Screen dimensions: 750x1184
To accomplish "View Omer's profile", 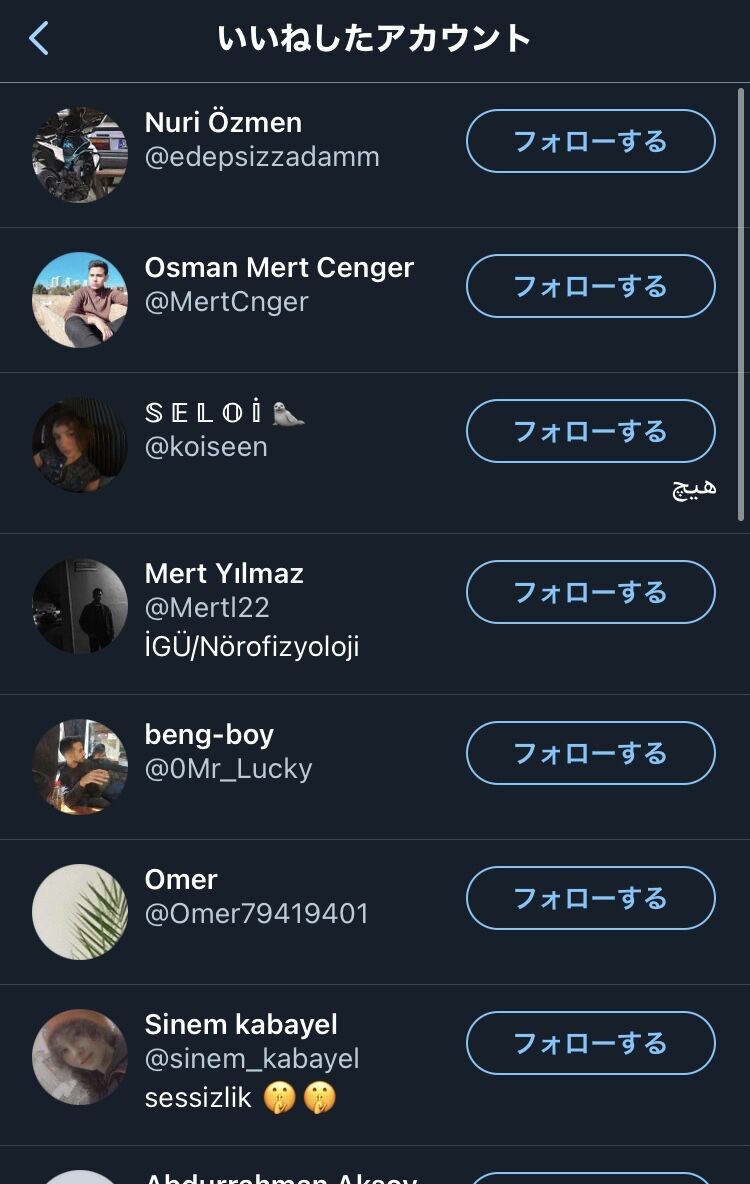I will (x=181, y=880).
